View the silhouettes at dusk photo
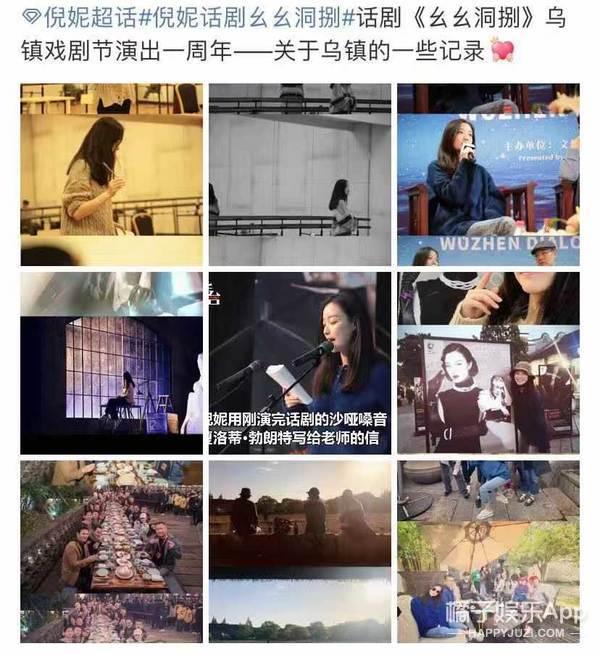 tap(299, 550)
